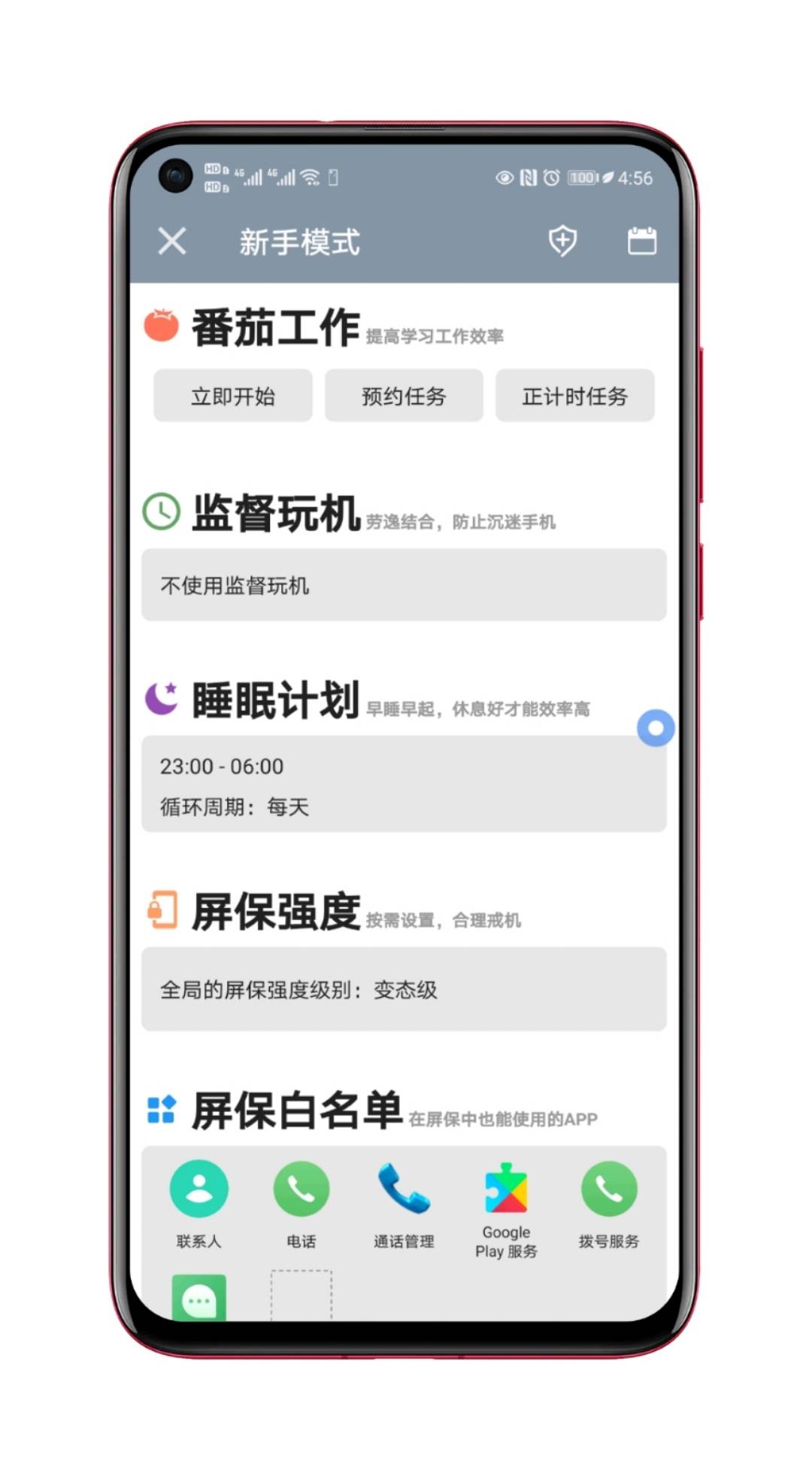This screenshot has width=812, height=1464.
Task: Tap the blue floating circle button
Action: 656,727
